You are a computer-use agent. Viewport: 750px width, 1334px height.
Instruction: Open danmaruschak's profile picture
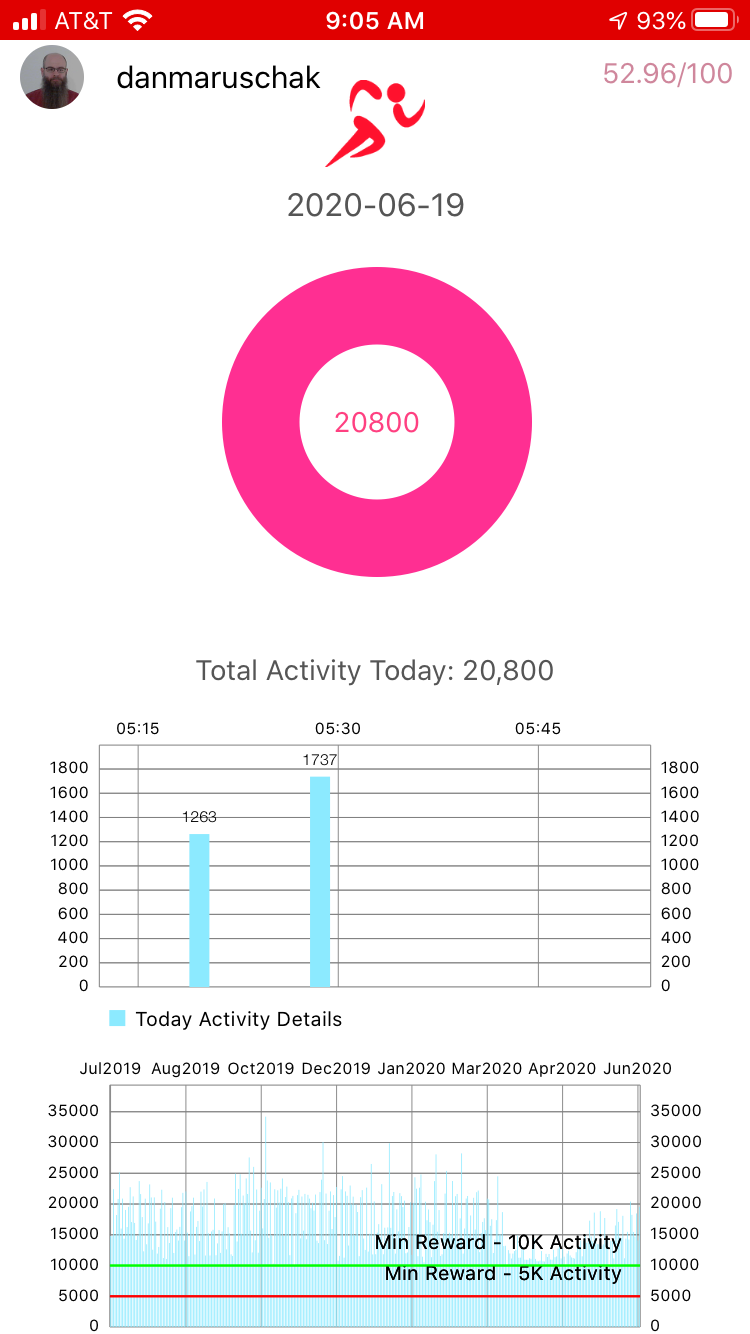52,77
